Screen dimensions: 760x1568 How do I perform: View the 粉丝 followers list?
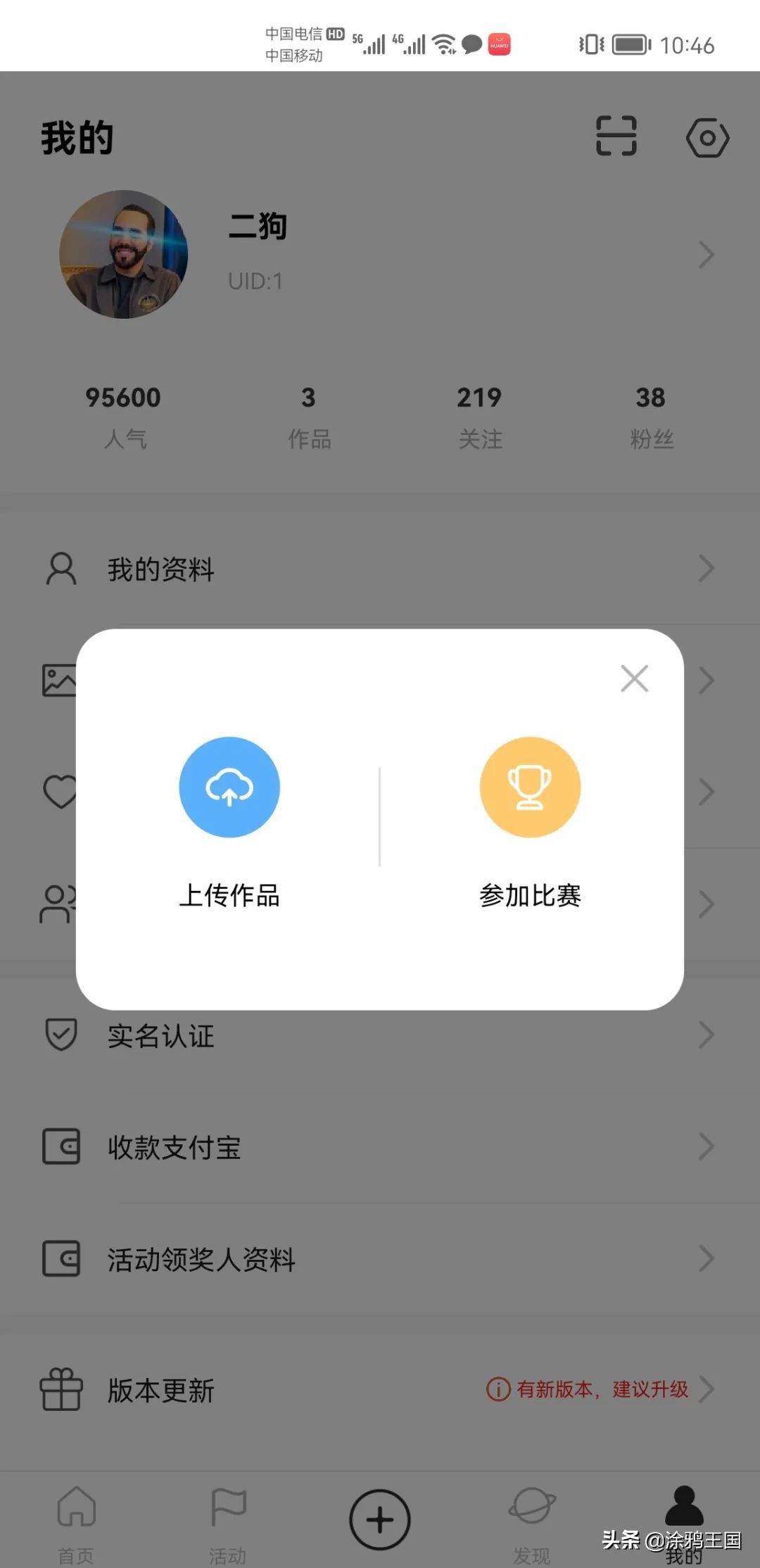(x=652, y=415)
